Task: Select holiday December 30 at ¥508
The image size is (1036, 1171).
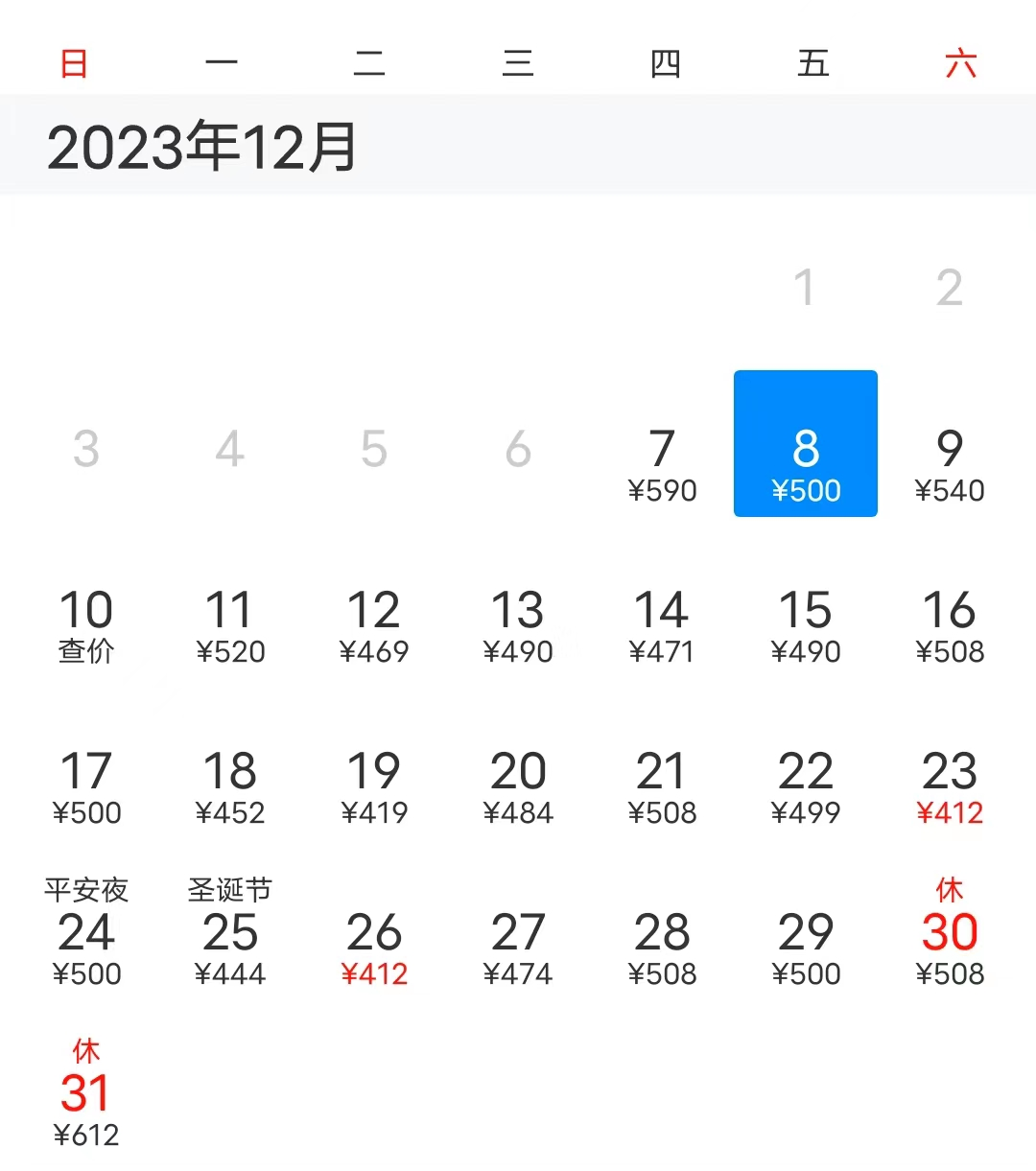Action: [950, 935]
